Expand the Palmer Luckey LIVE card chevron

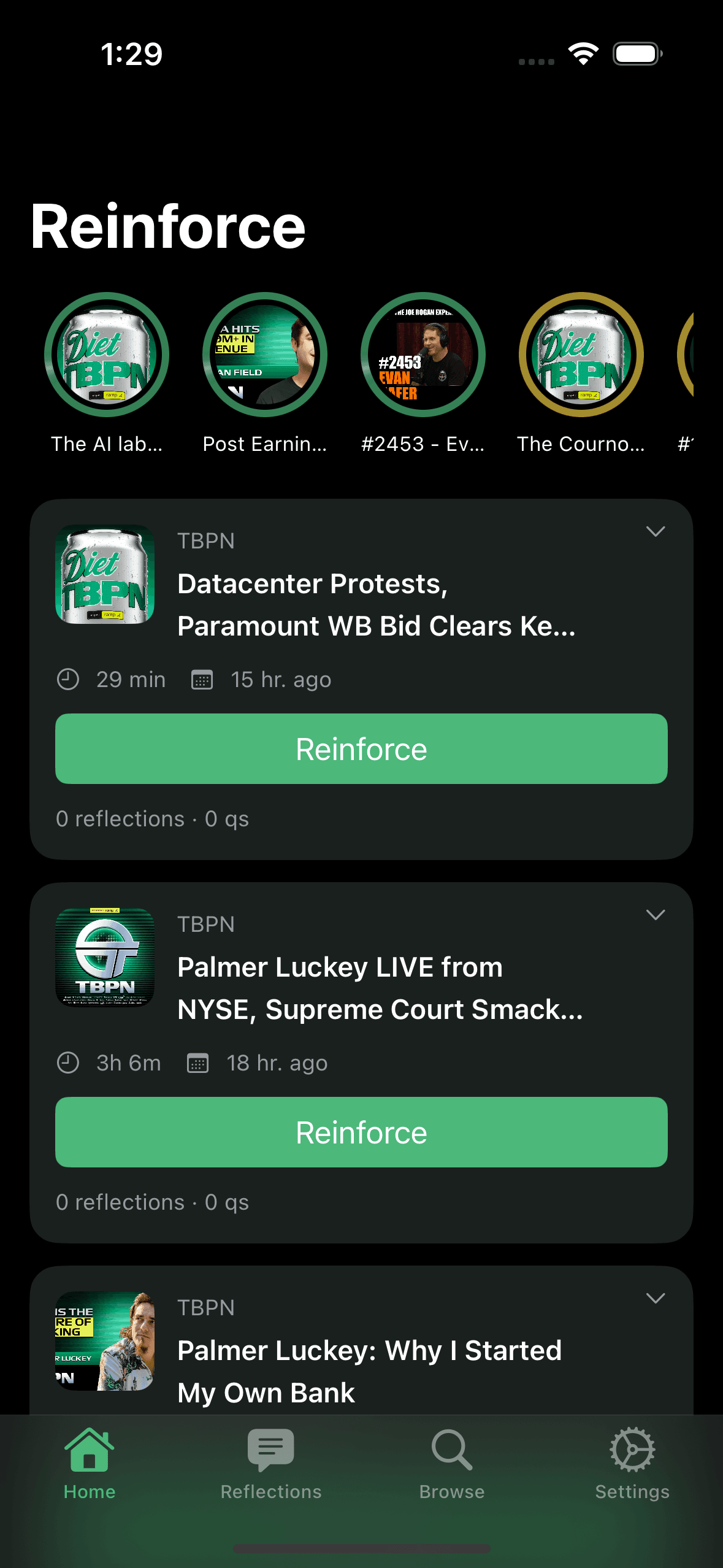click(x=656, y=915)
